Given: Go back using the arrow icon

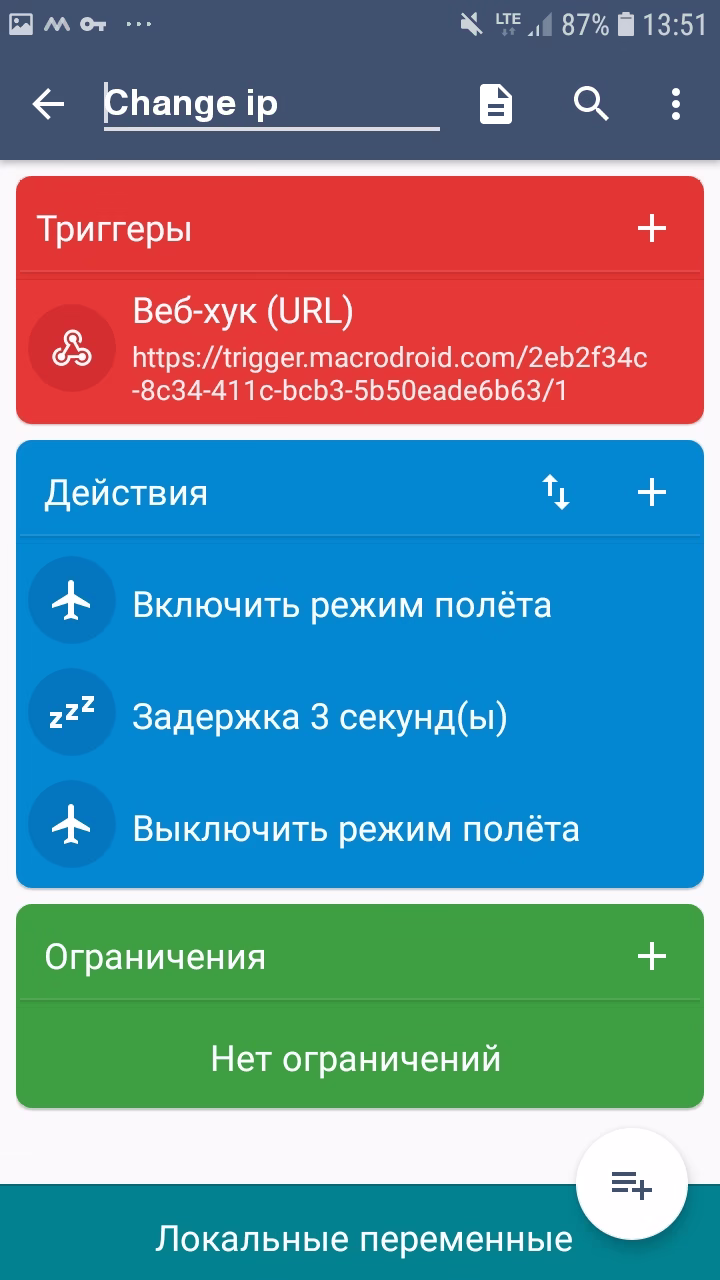Looking at the screenshot, I should pyautogui.click(x=48, y=104).
